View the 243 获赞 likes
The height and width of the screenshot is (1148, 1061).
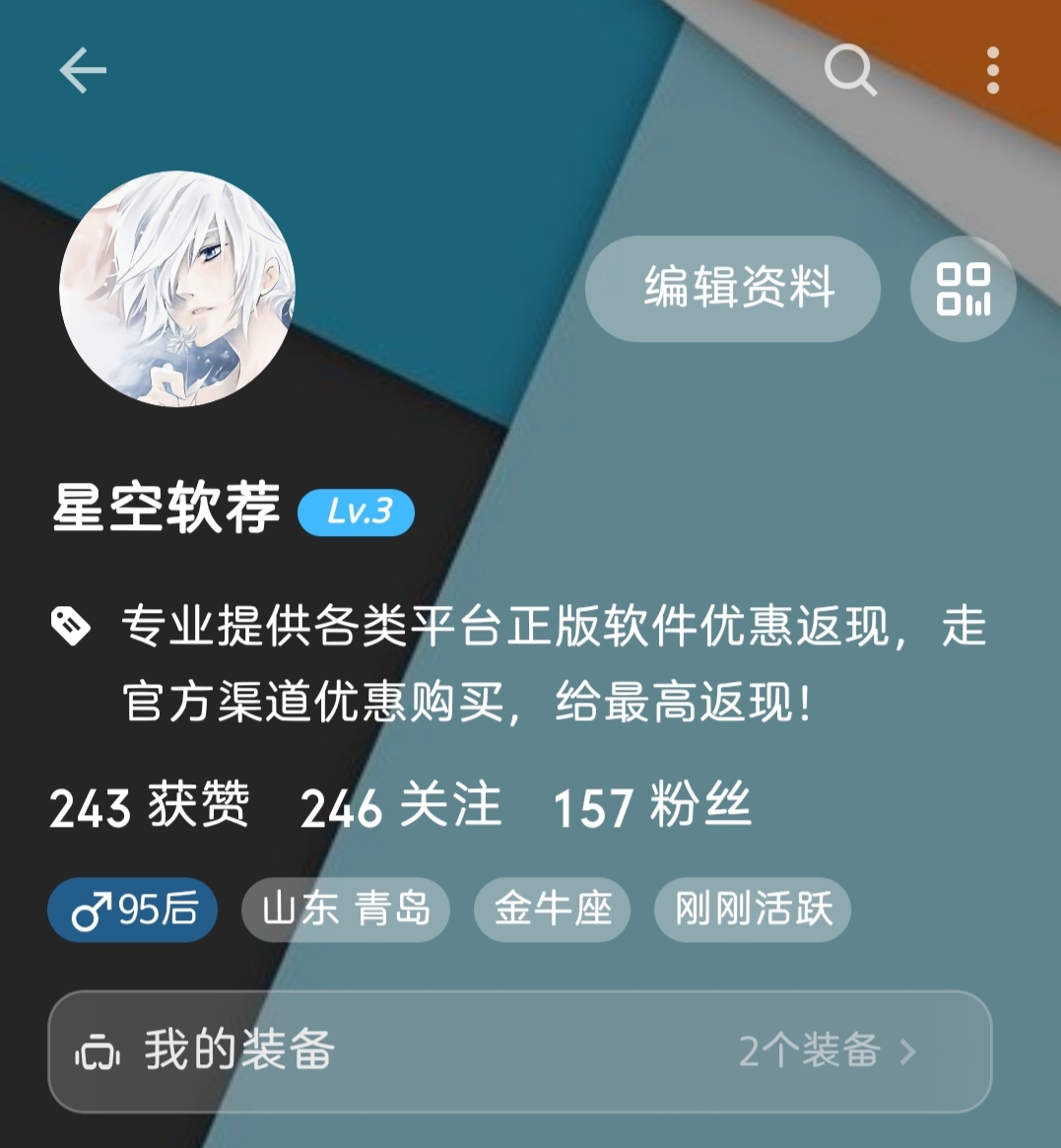150,807
